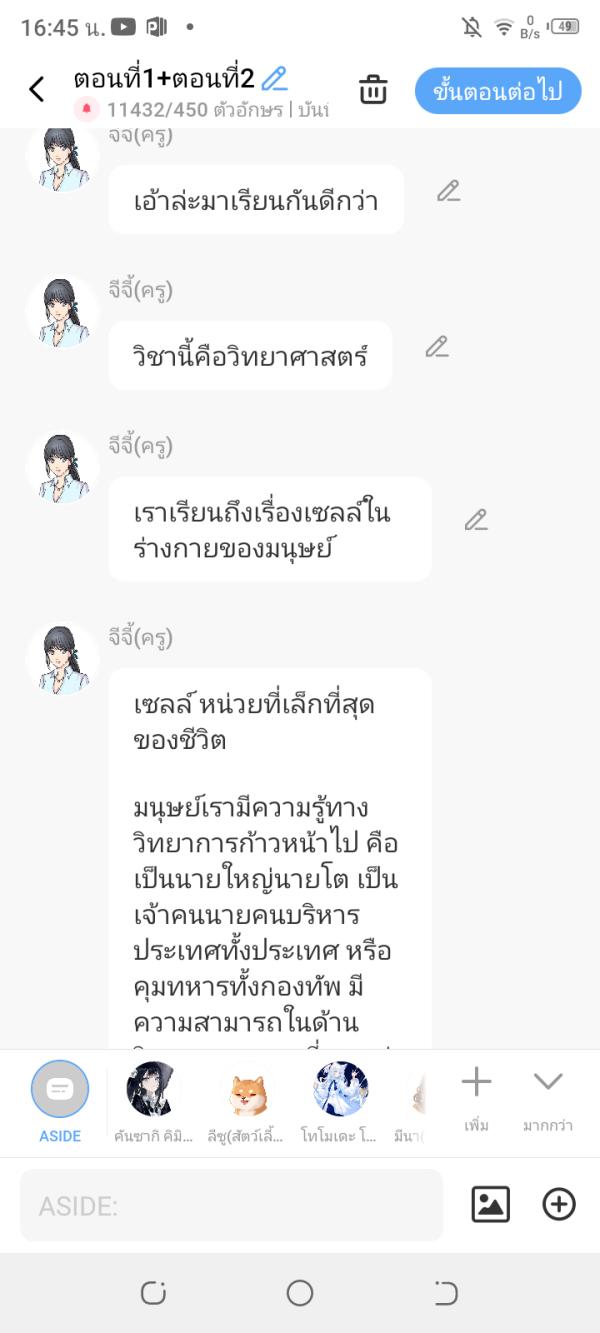The height and width of the screenshot is (1333, 600).
Task: Edit the message วิชานี้คือวิทยาศาสตร์
Action: click(x=436, y=347)
